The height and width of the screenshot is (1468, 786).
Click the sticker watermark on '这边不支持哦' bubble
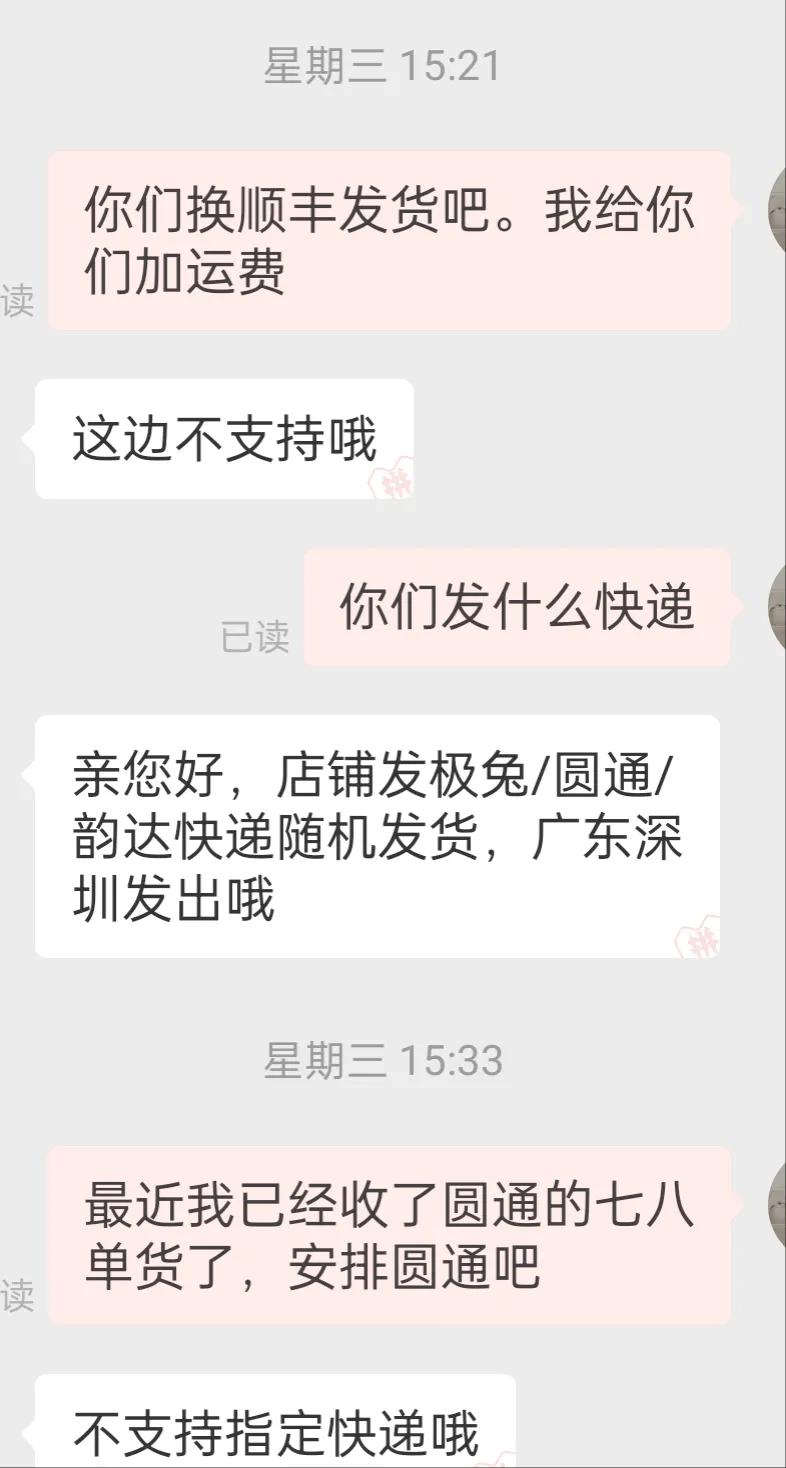tap(392, 481)
